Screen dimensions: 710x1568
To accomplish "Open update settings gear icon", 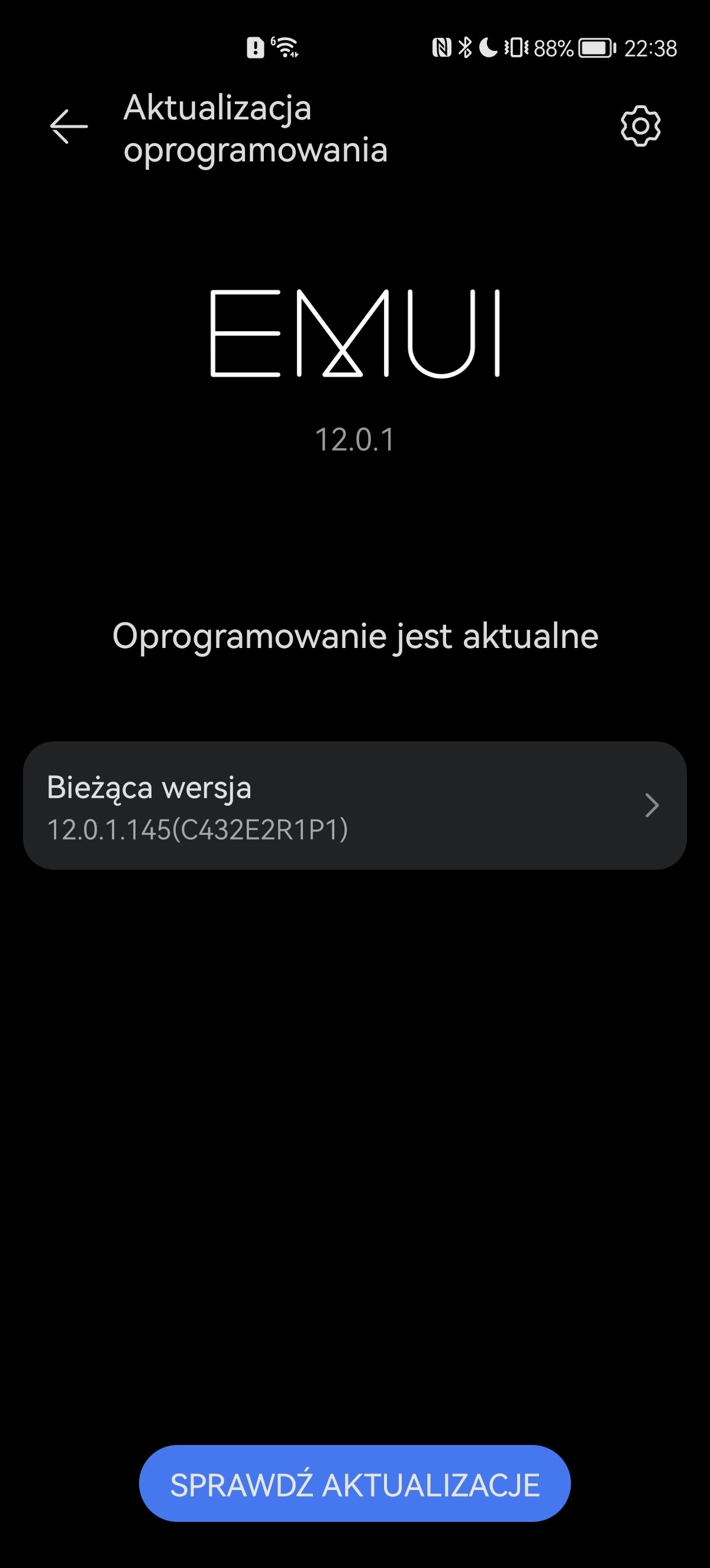I will (640, 127).
